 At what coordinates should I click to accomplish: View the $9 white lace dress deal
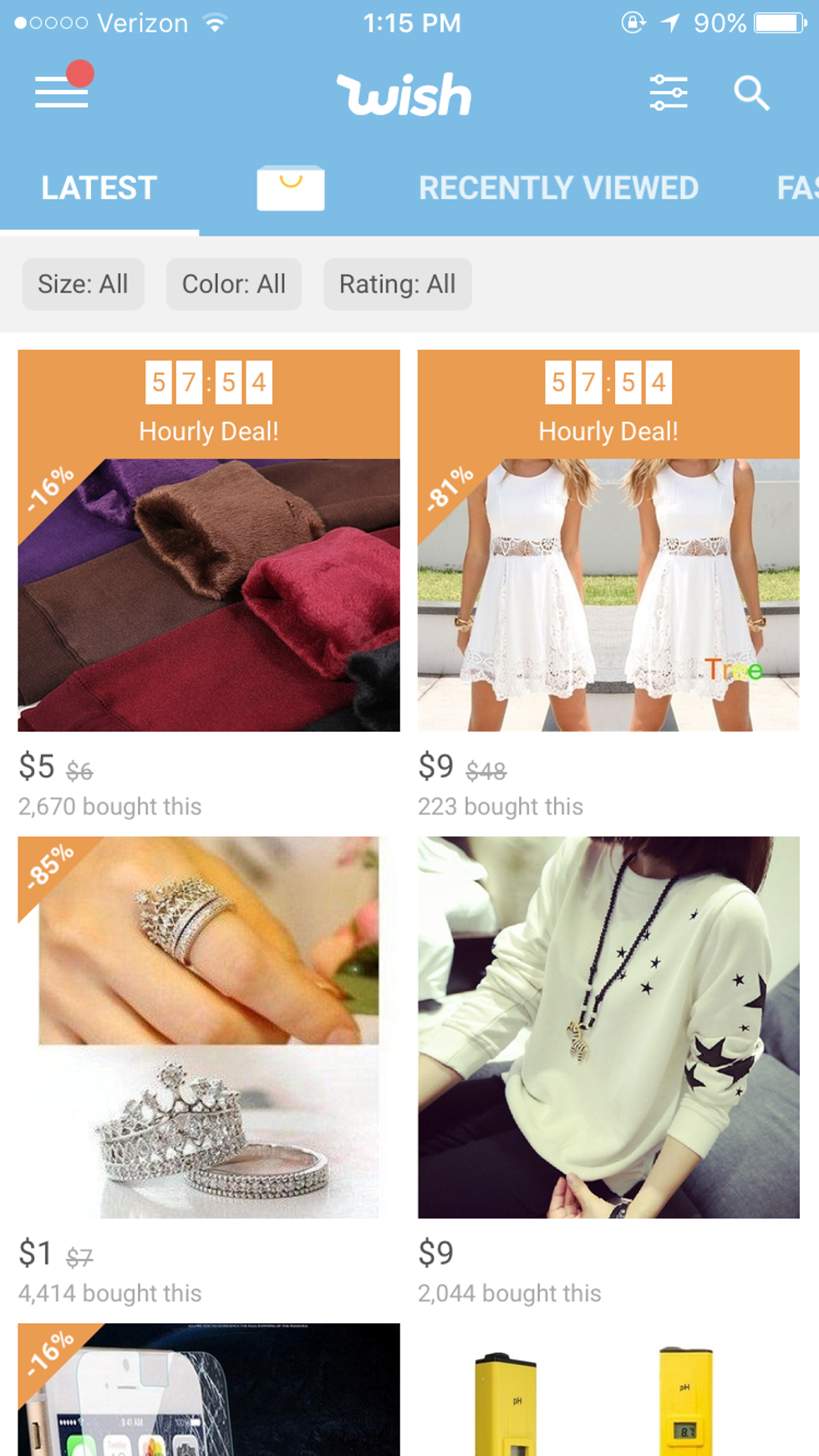(608, 593)
